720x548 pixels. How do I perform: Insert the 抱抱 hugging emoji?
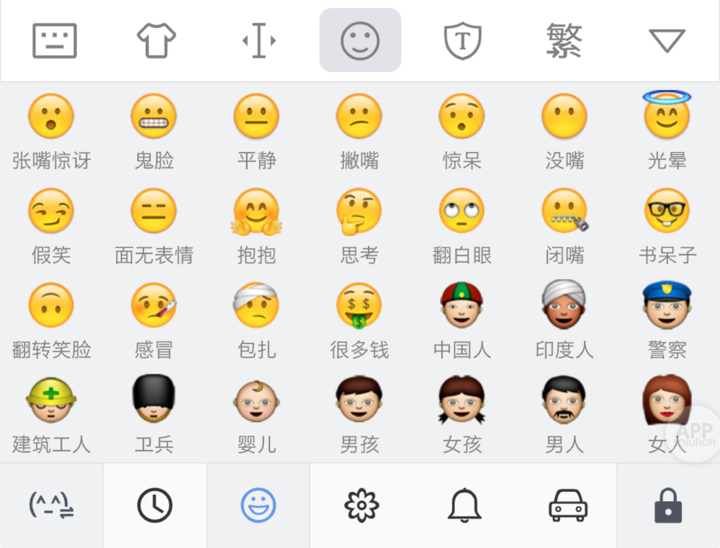(x=256, y=213)
